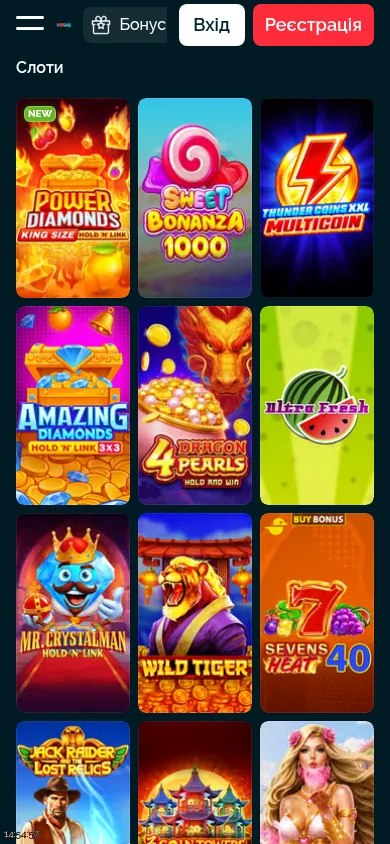The image size is (390, 844).
Task: Open Thunder Coins XXL Multicoin slot
Action: point(317,198)
